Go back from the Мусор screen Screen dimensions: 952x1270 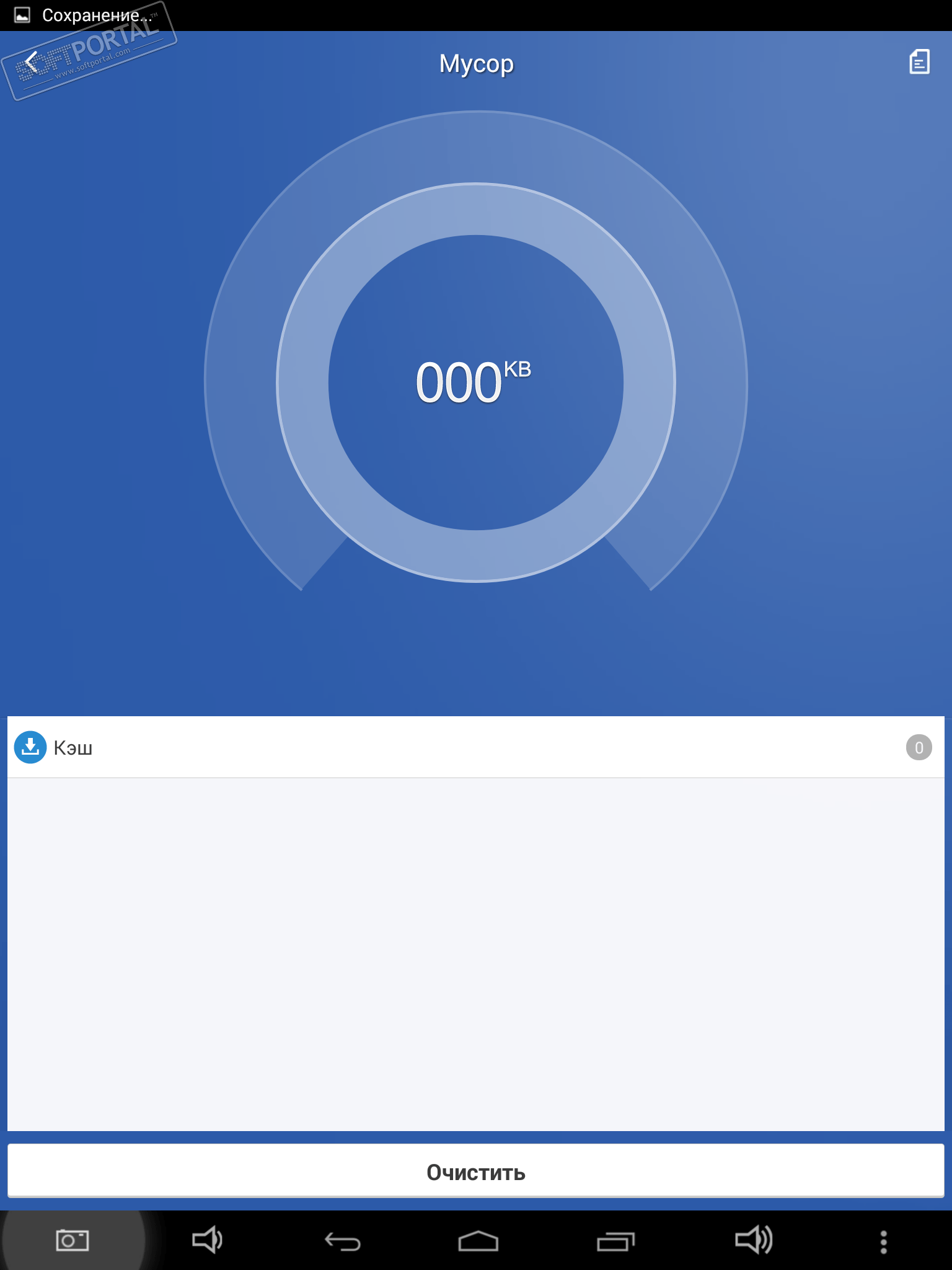31,63
